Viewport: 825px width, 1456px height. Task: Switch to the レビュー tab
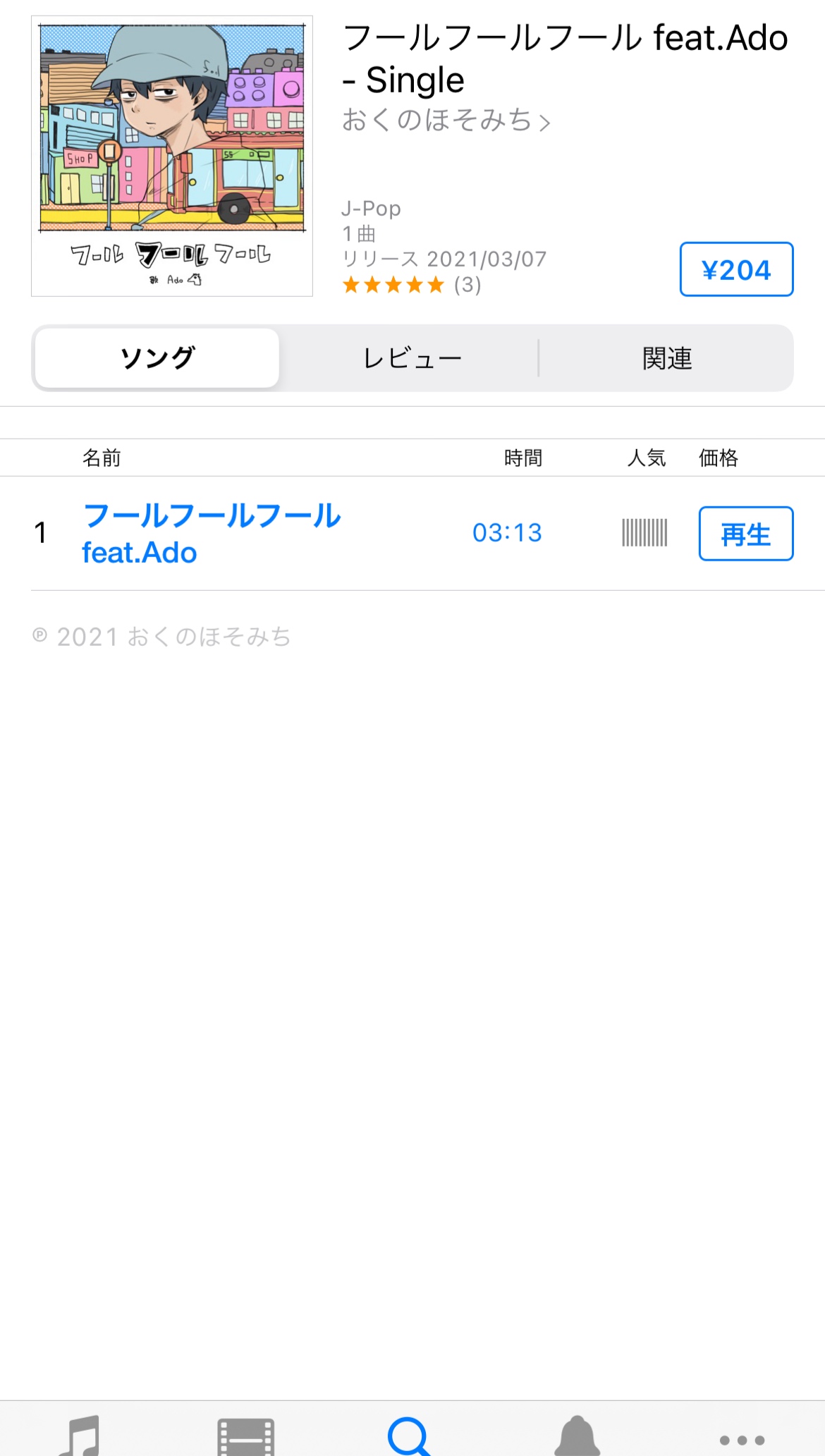412,358
